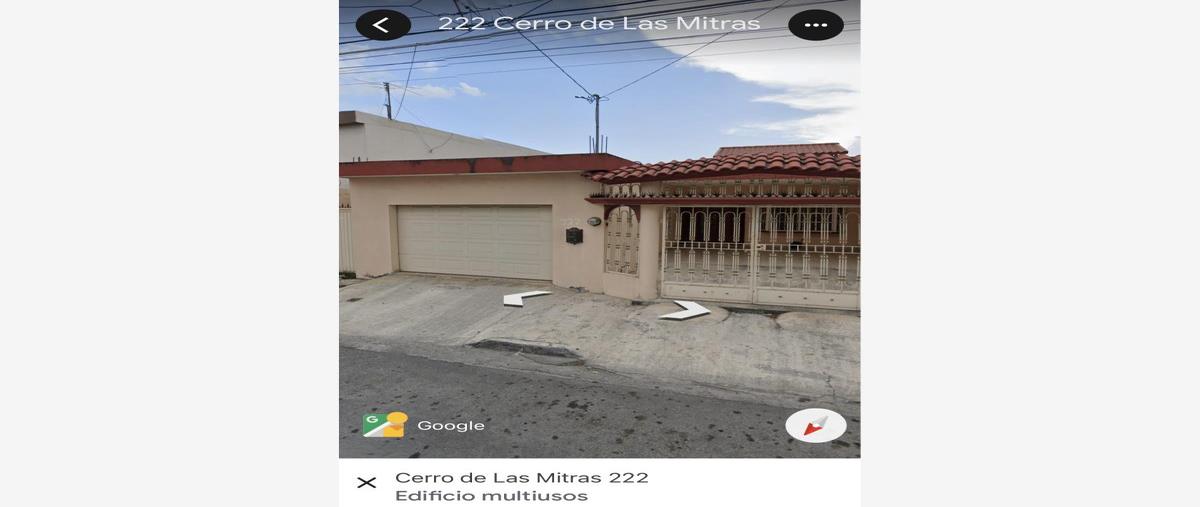Go back from Street View

point(383,25)
